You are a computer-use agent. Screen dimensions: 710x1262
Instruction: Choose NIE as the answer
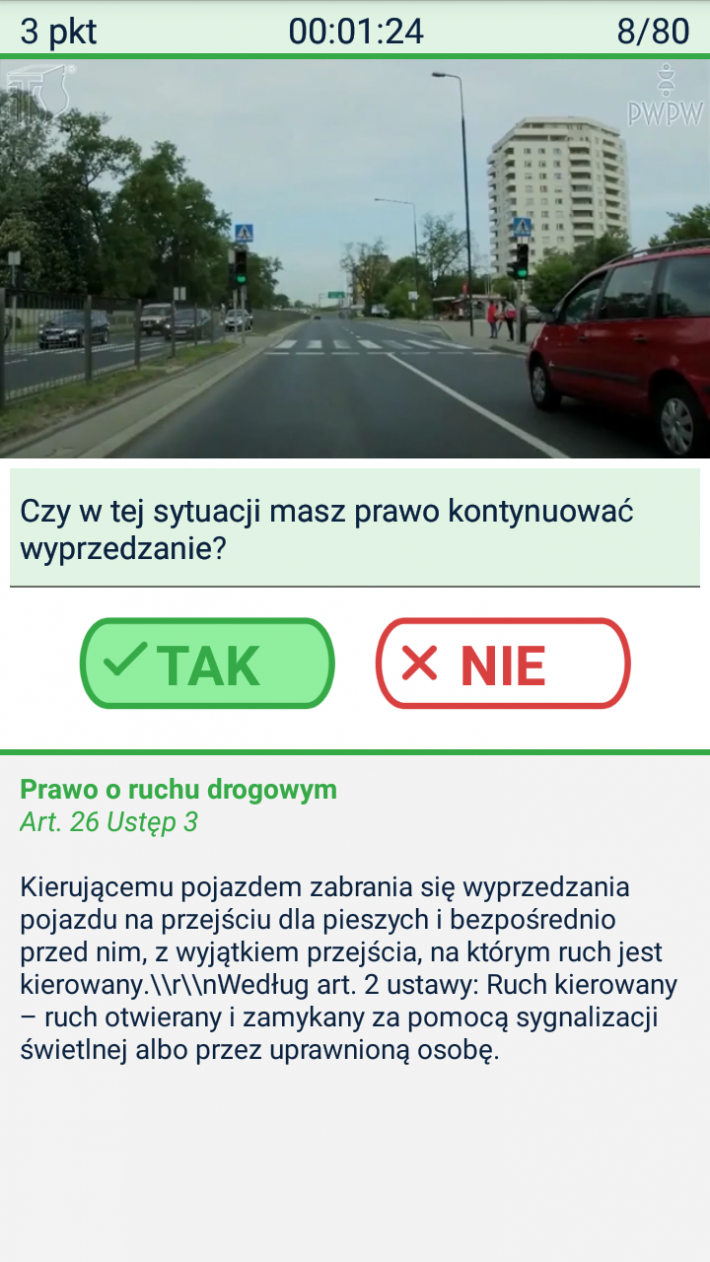(503, 664)
